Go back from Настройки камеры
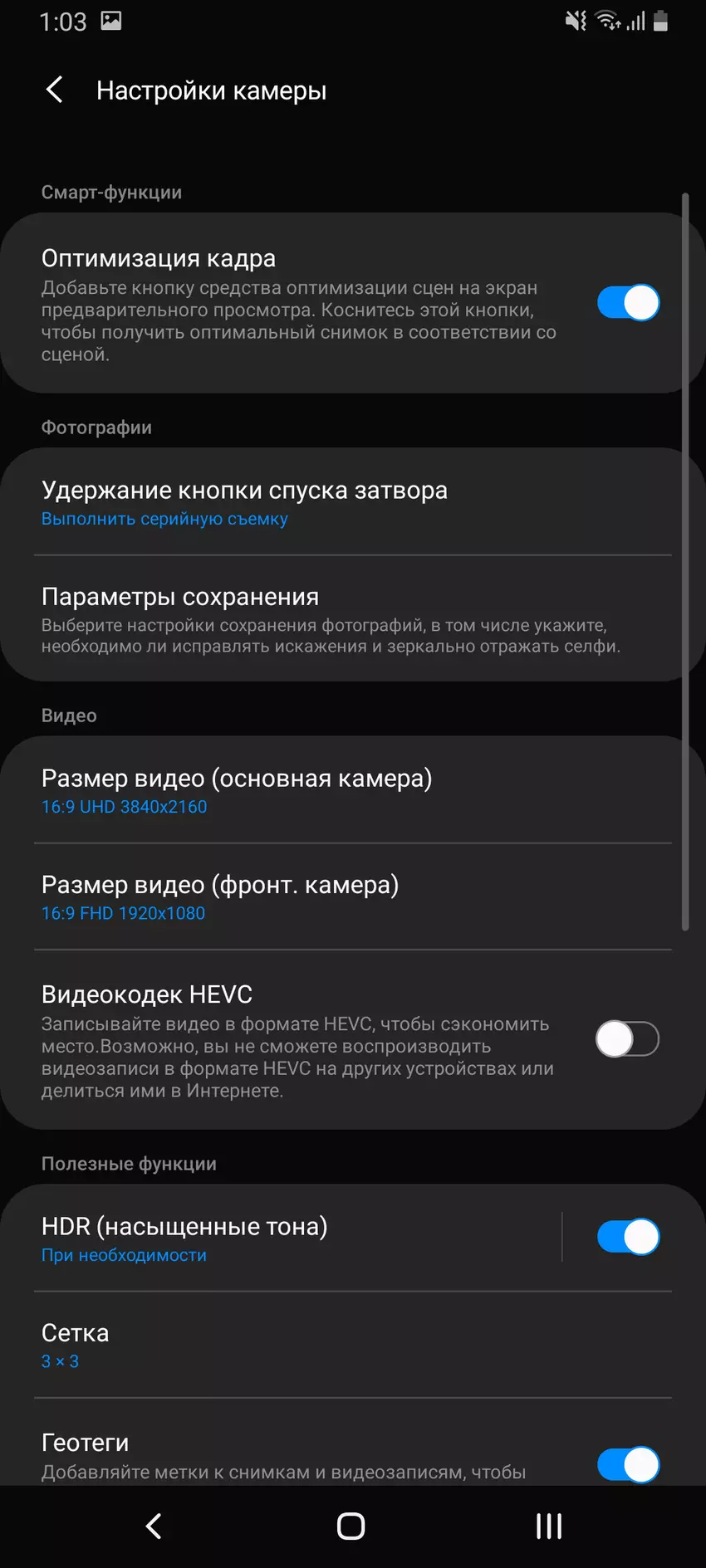706x1568 pixels. click(x=55, y=90)
